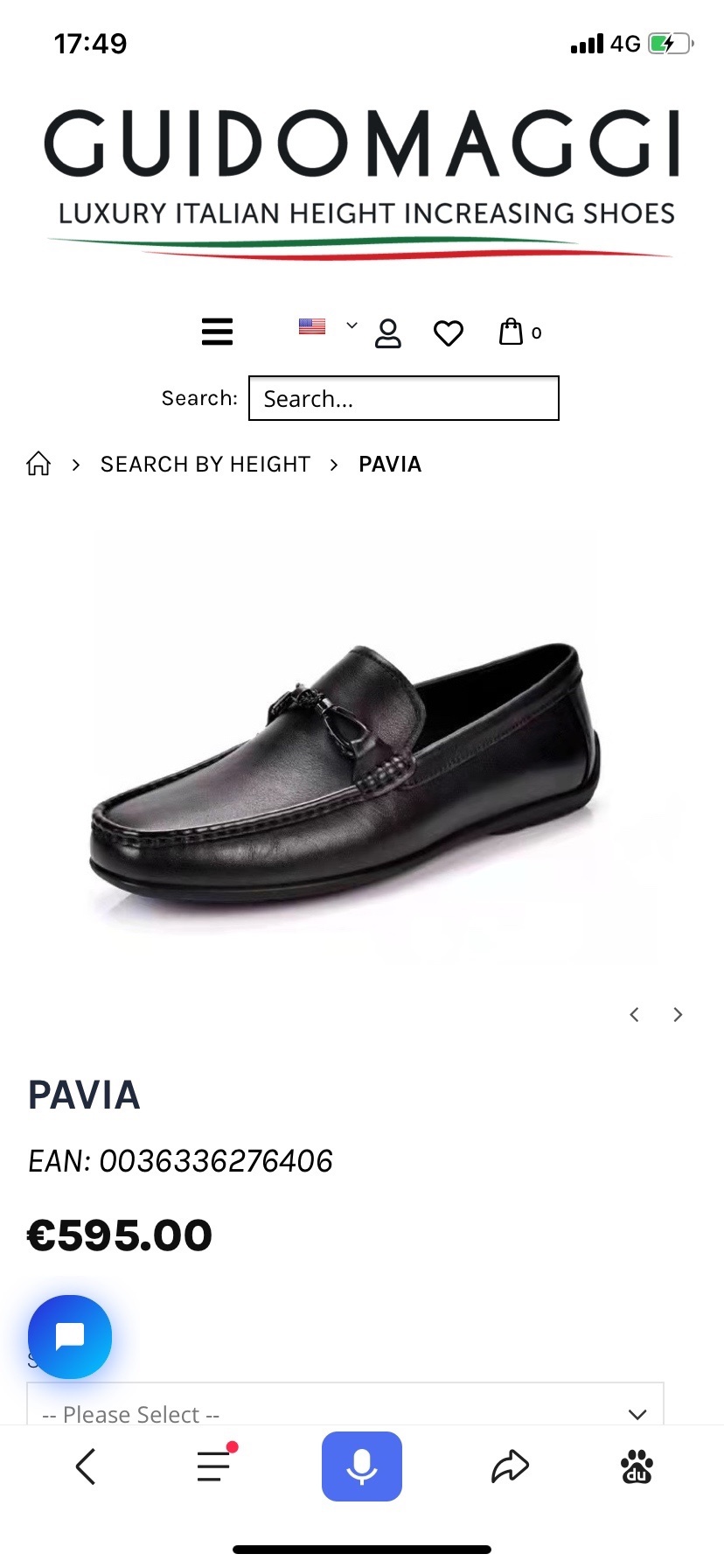Open the shopping bag cart
The image size is (724, 1568).
click(512, 332)
